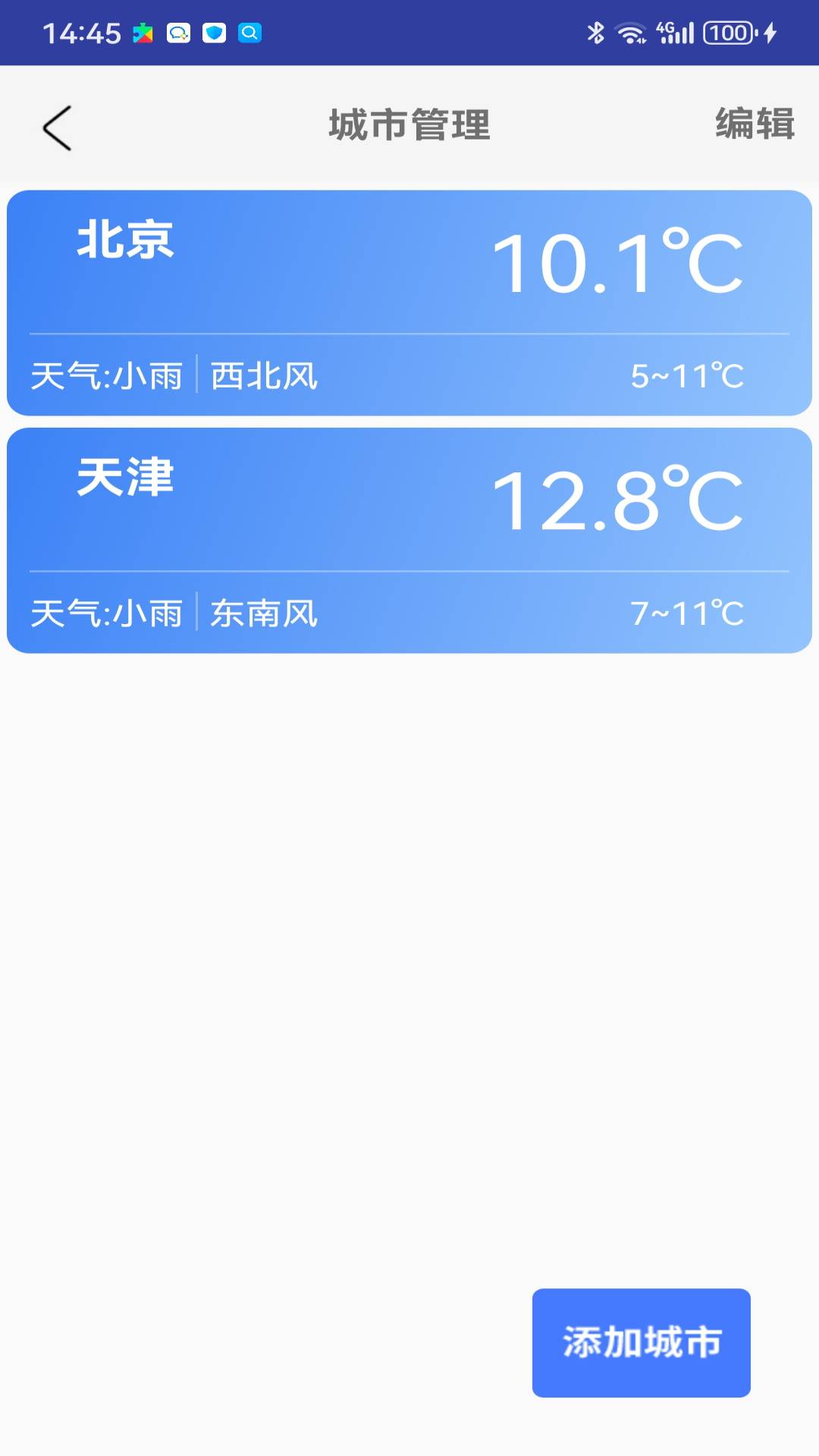Tap the 5~11℃ range on the Beijing card
Screen dimensions: 819x1456
click(x=688, y=373)
